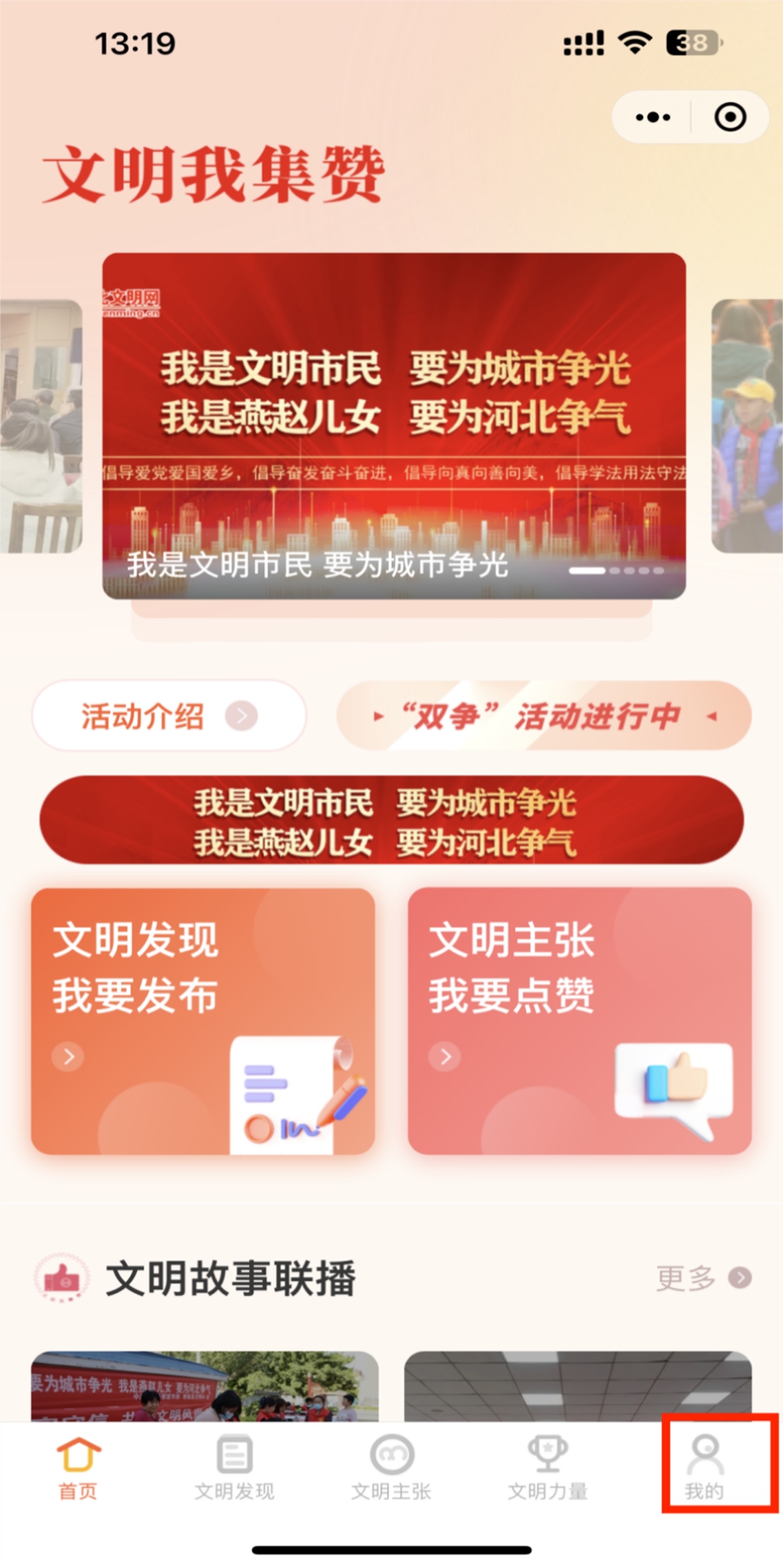783x1568 pixels.
Task: Open the mini program overflow menu
Action: (x=653, y=117)
